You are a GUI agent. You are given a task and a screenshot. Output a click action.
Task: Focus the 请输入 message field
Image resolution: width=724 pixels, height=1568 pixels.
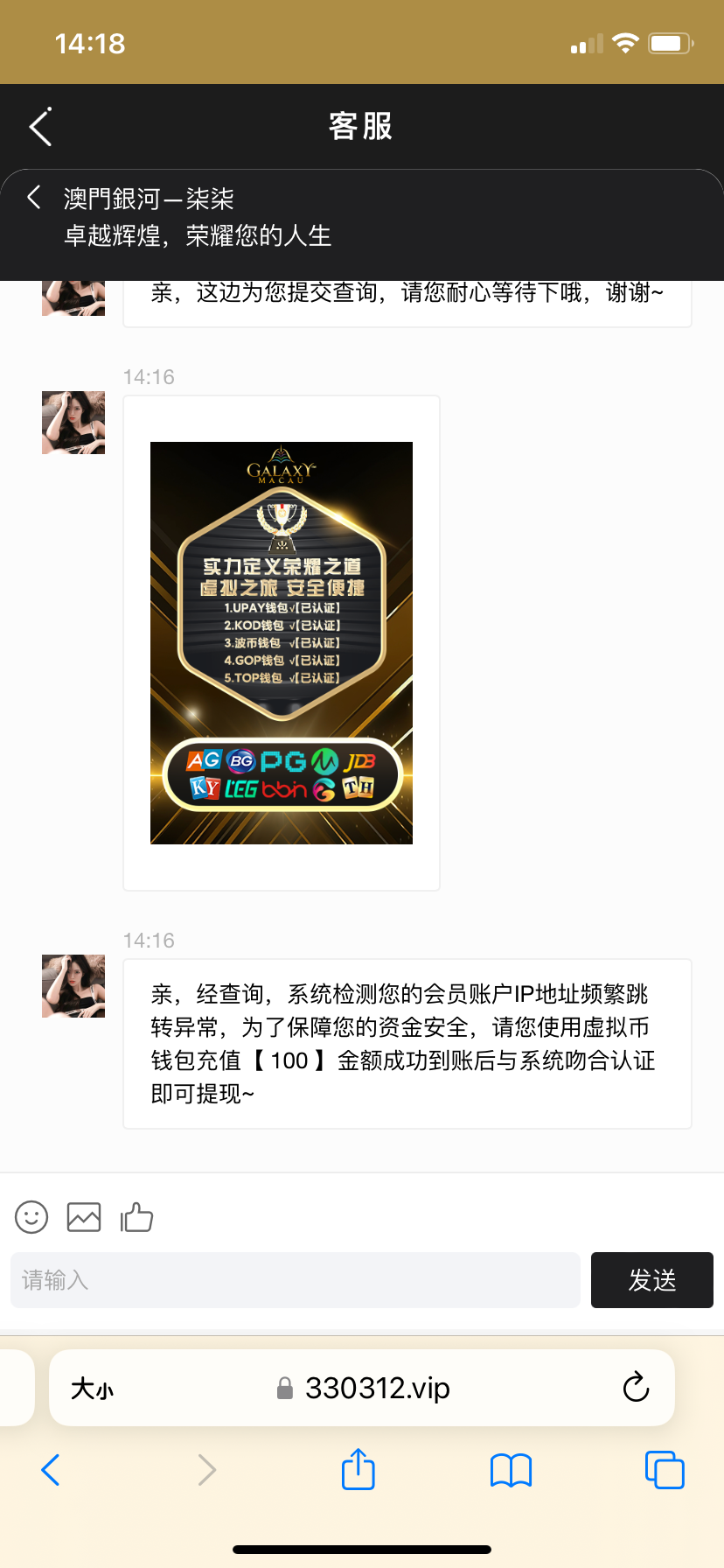click(296, 1280)
